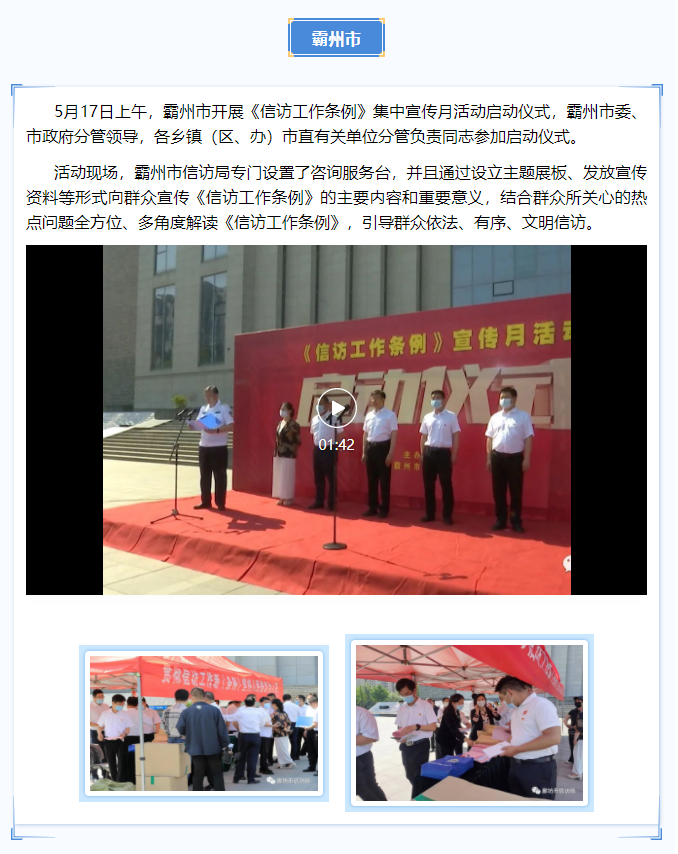
Task: Play the 01:42 launch ceremony video
Action: click(337, 408)
